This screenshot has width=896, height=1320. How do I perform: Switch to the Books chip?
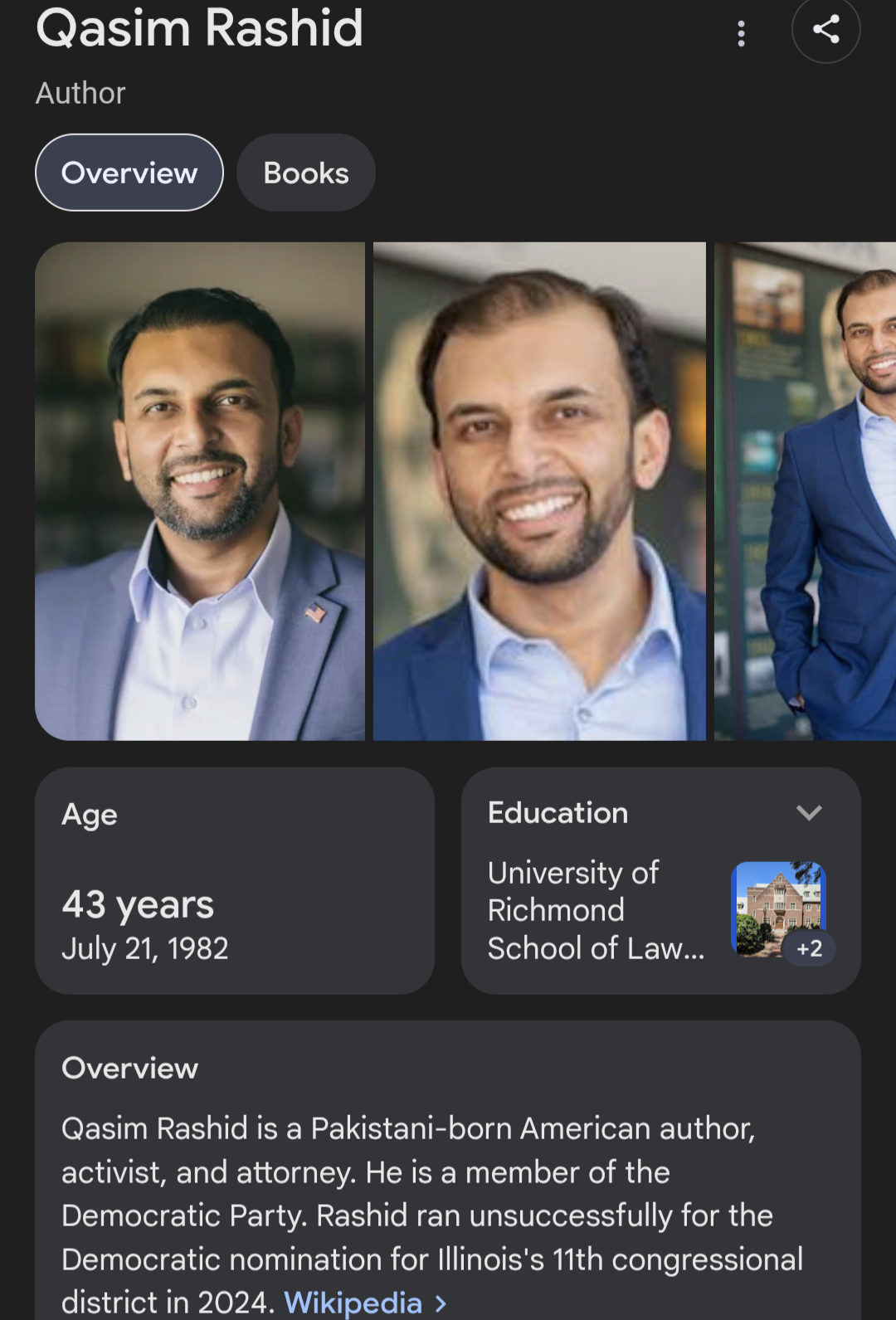tap(306, 173)
